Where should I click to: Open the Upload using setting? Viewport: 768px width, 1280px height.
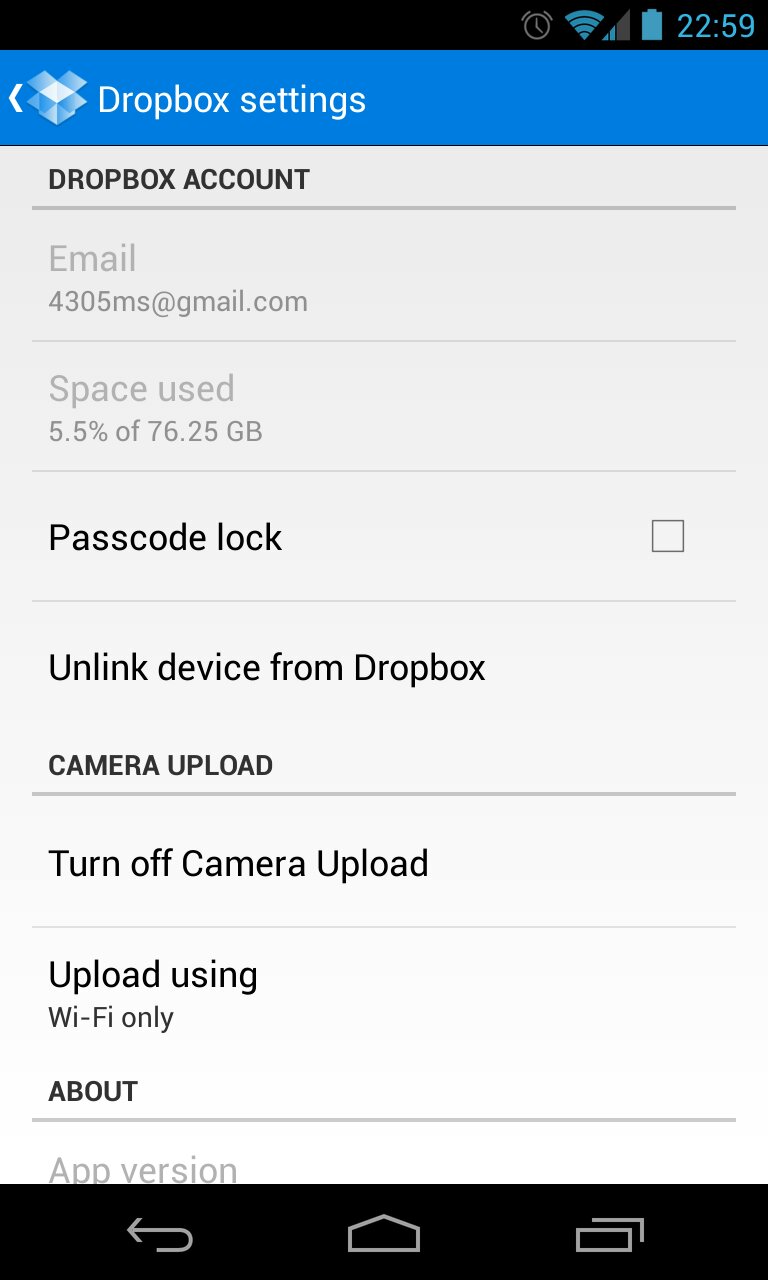click(x=153, y=992)
